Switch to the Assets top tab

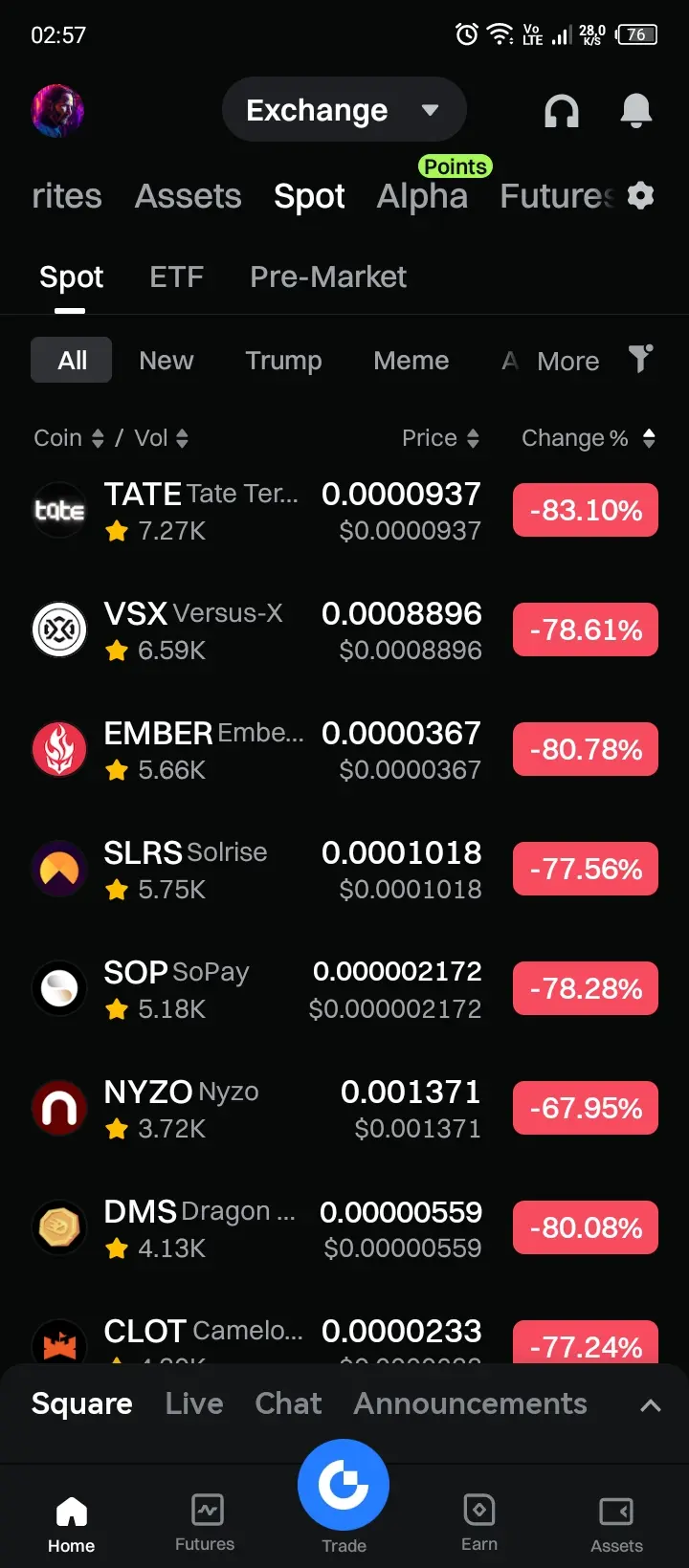coord(188,196)
